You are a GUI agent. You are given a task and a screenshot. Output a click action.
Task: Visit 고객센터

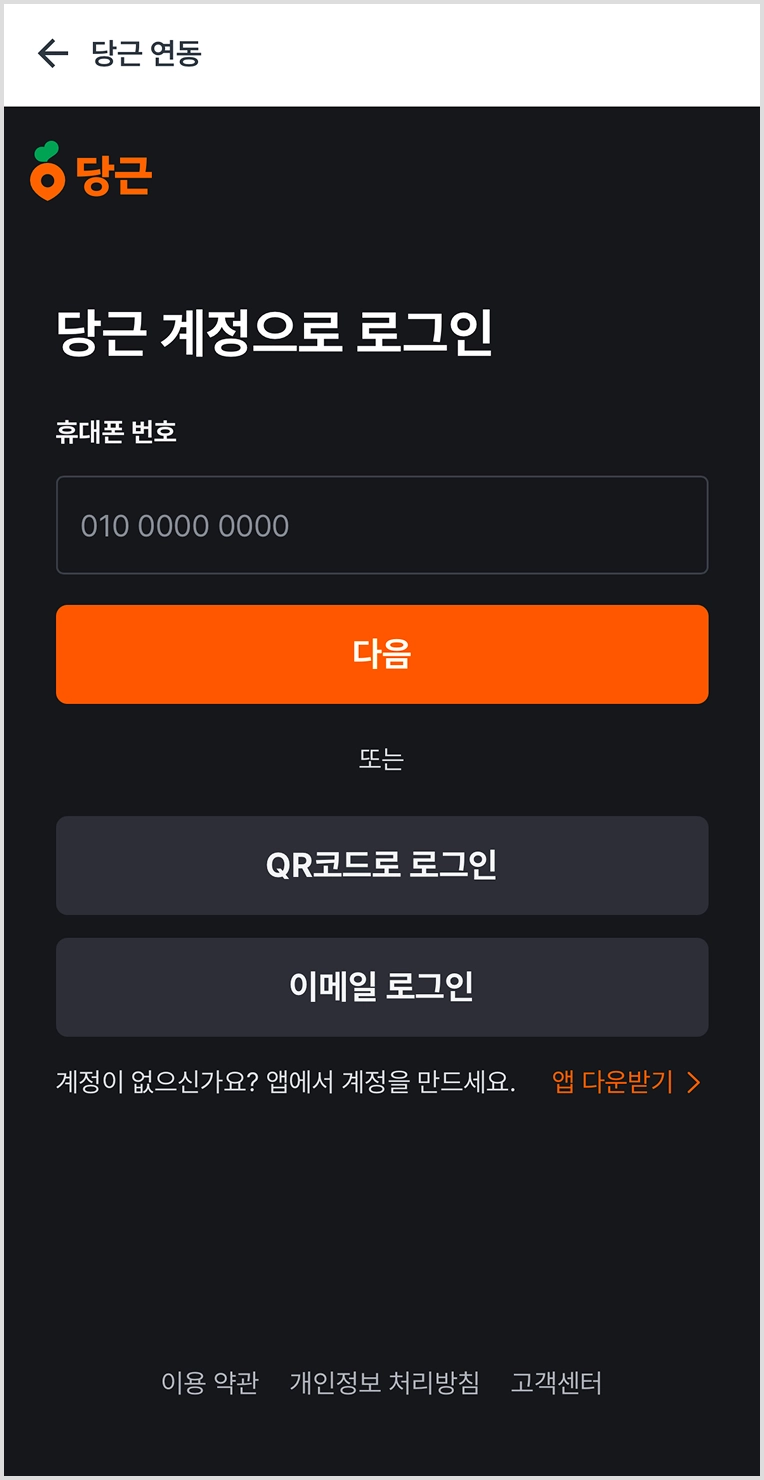click(x=556, y=1383)
